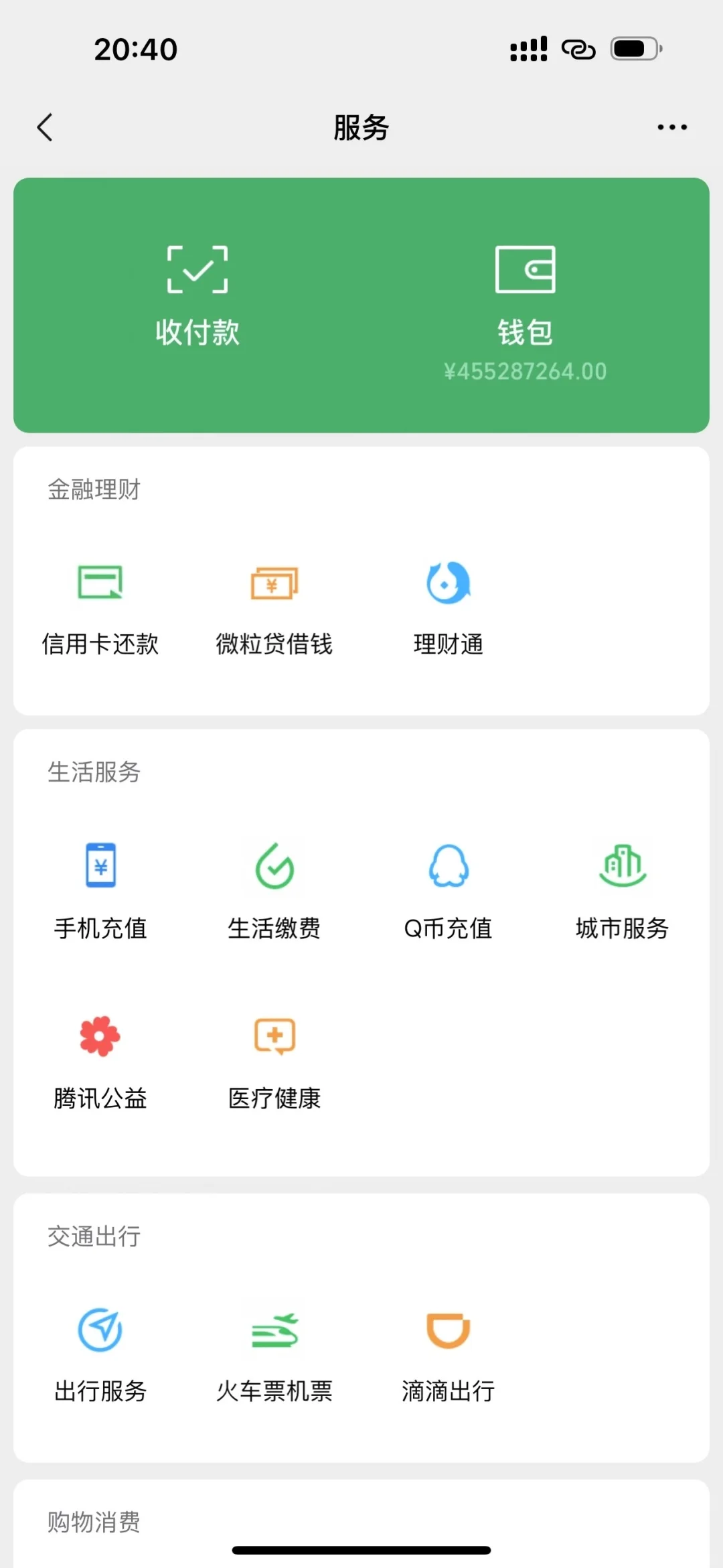Open 收付款 to pay or receive
The width and height of the screenshot is (723, 1568).
click(197, 295)
